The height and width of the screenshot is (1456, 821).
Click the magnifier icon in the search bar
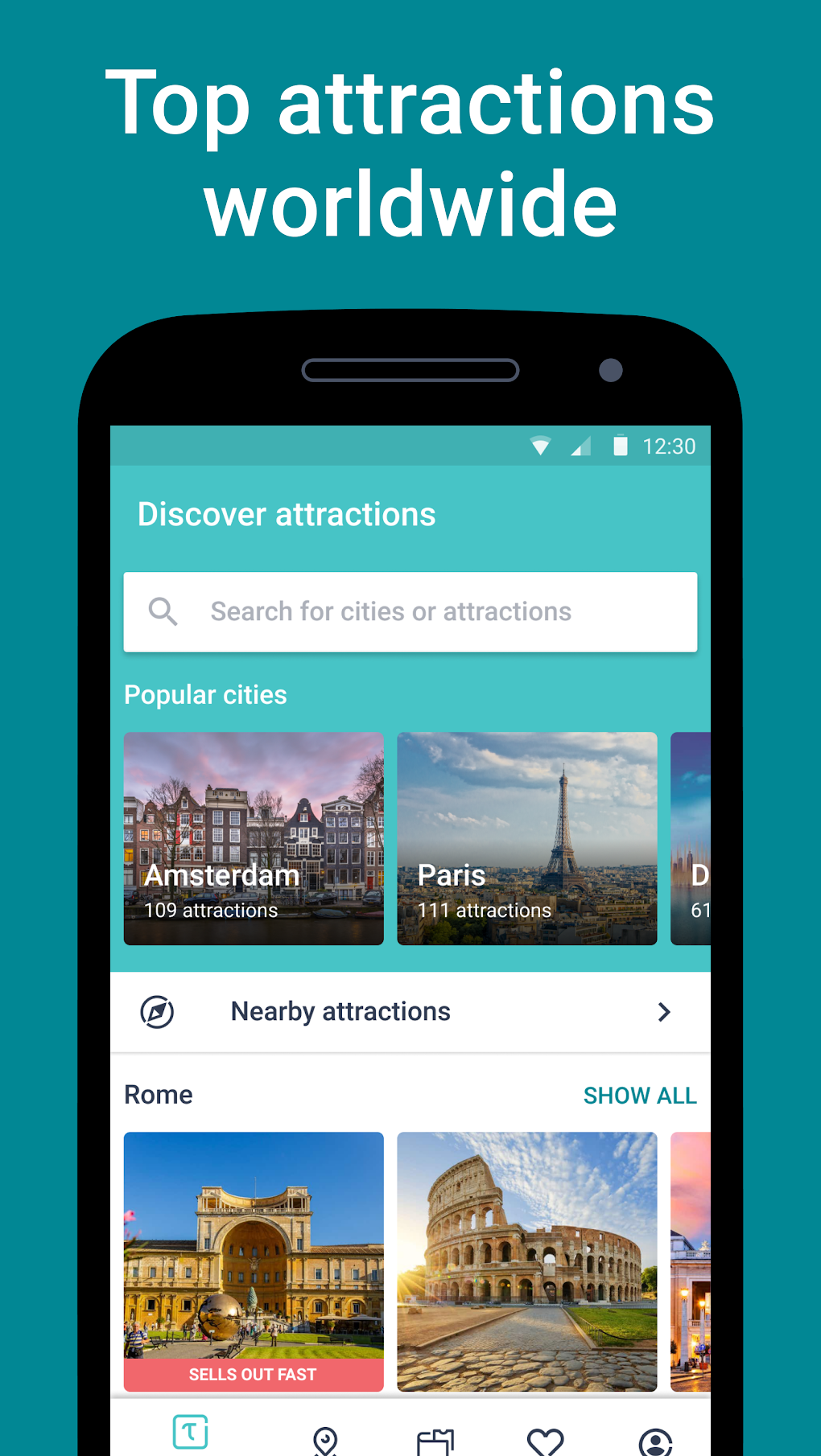pyautogui.click(x=163, y=611)
